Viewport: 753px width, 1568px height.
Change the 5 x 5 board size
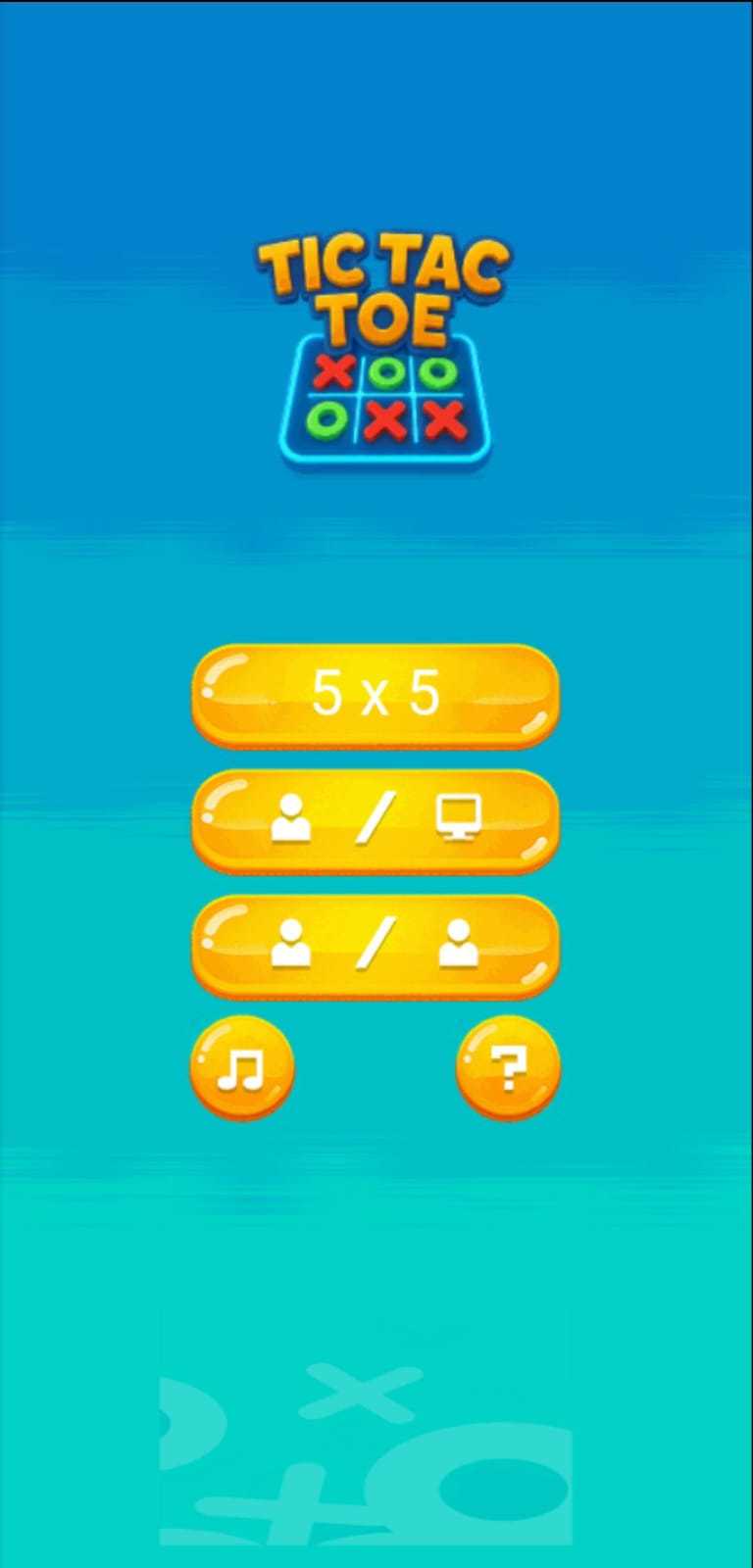click(x=376, y=695)
